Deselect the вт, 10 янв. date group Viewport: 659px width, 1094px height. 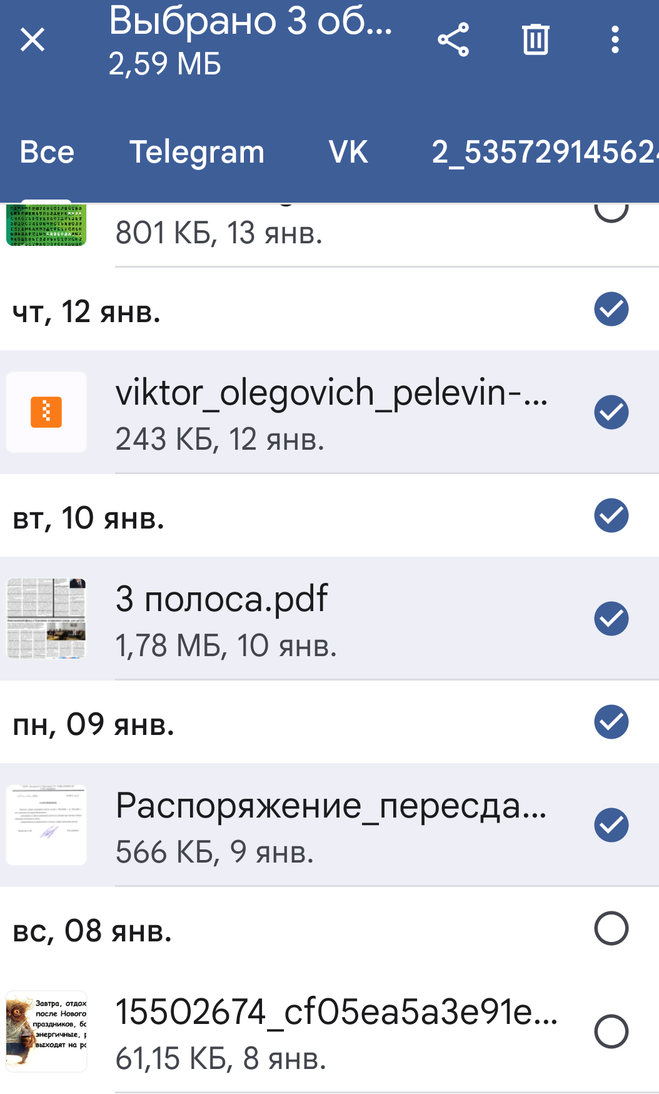(x=611, y=516)
